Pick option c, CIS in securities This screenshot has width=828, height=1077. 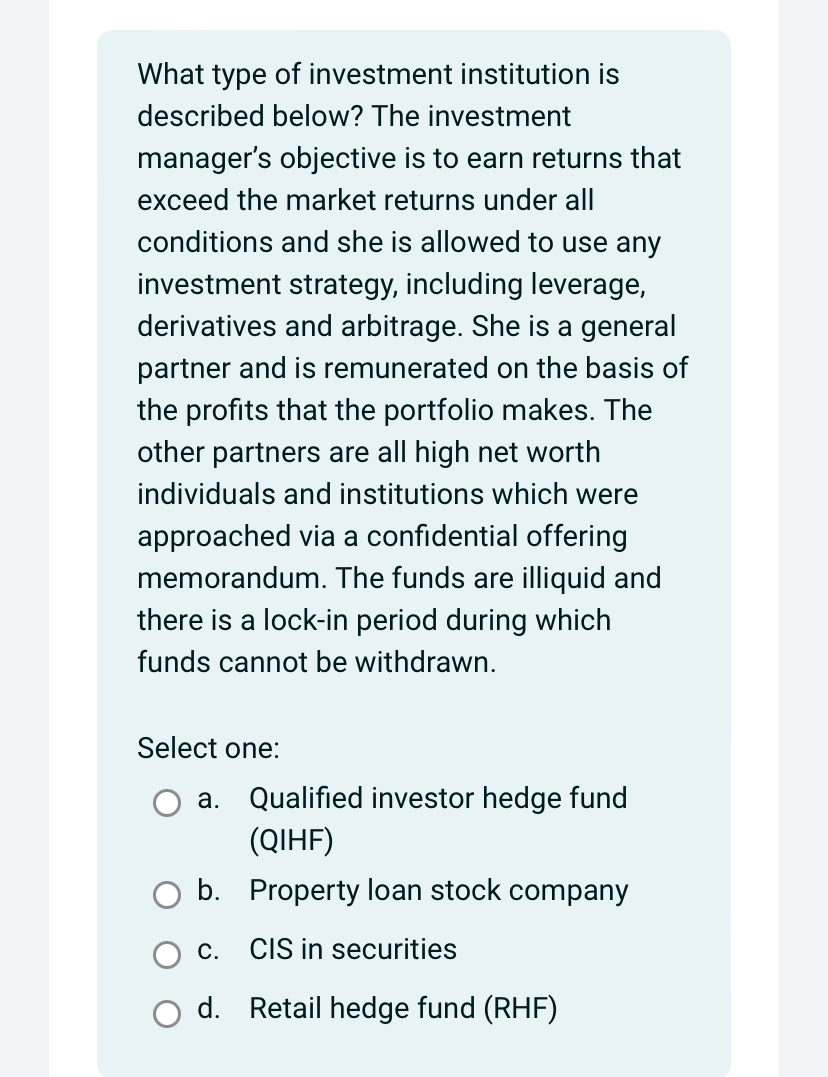tap(166, 954)
